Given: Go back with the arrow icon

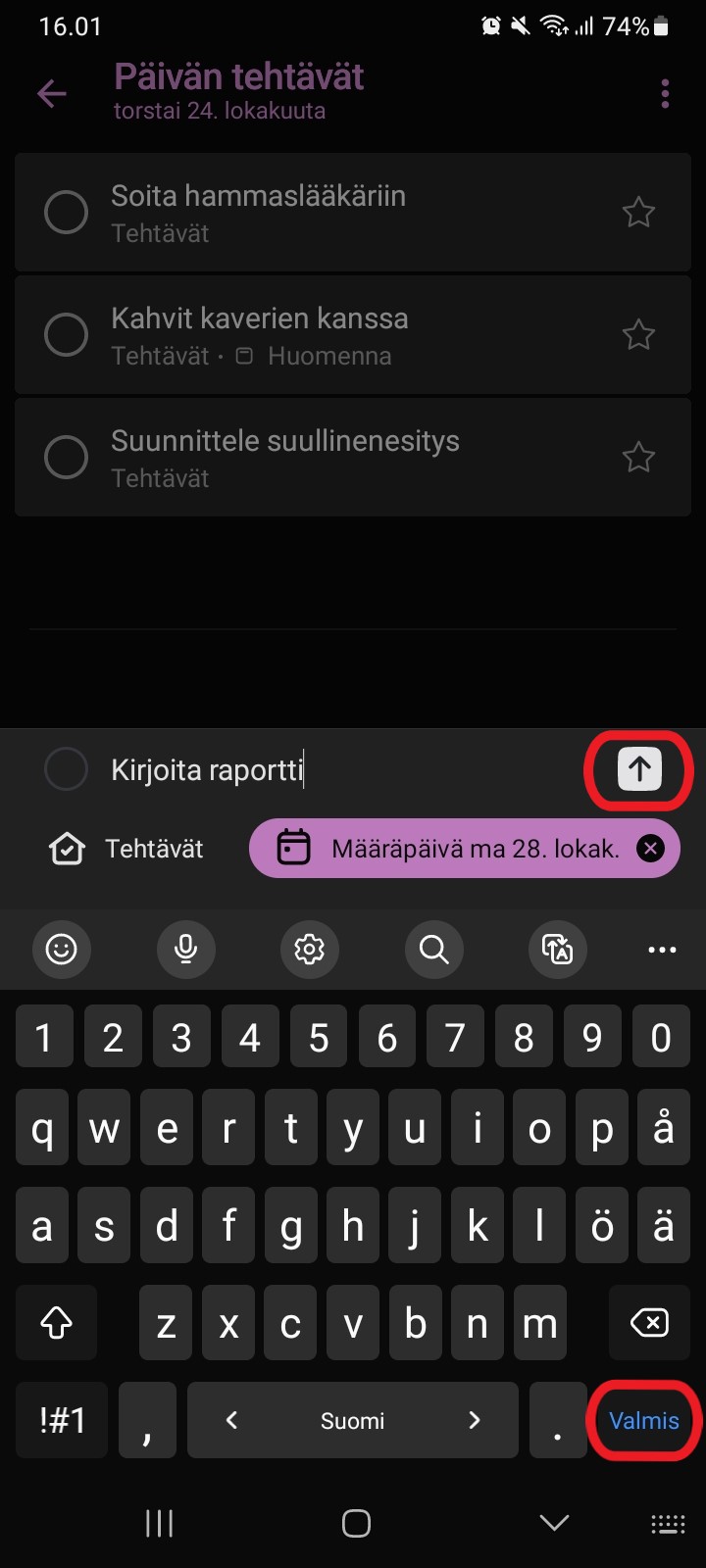Looking at the screenshot, I should (51, 93).
